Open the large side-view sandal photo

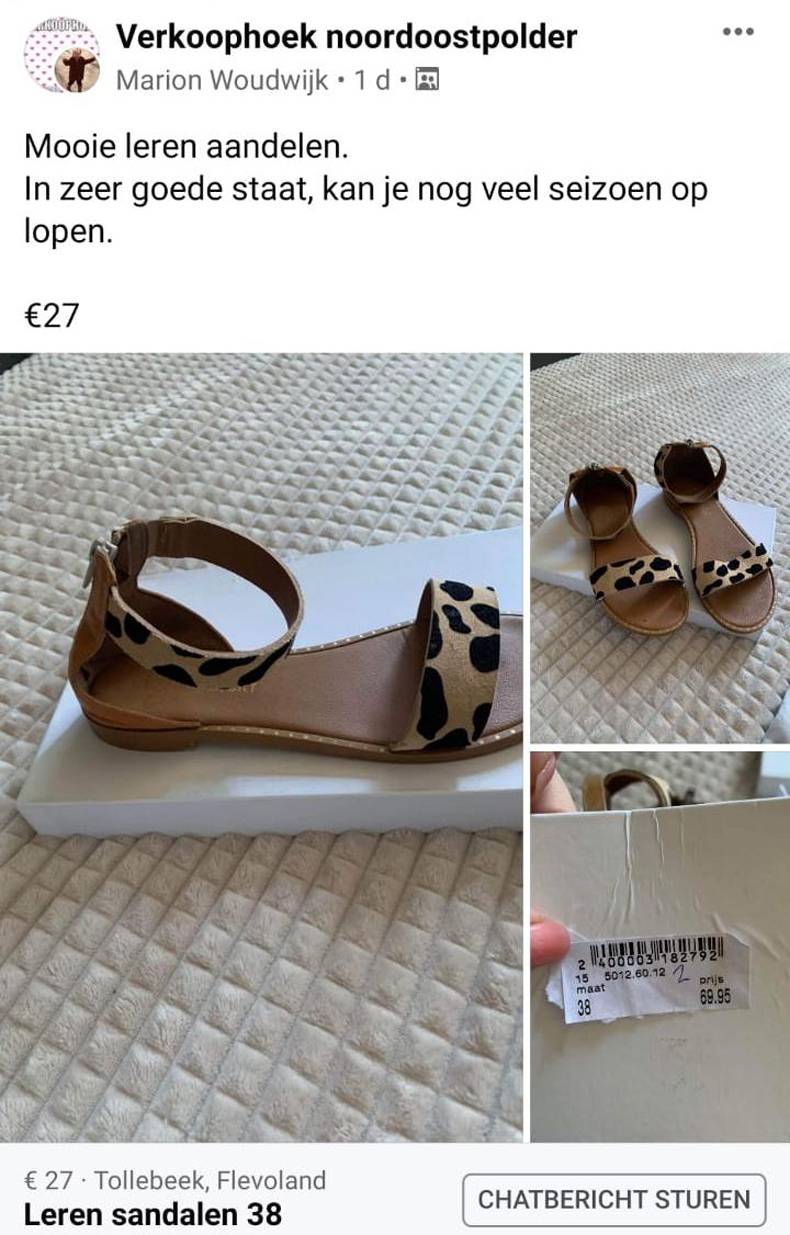tap(261, 746)
